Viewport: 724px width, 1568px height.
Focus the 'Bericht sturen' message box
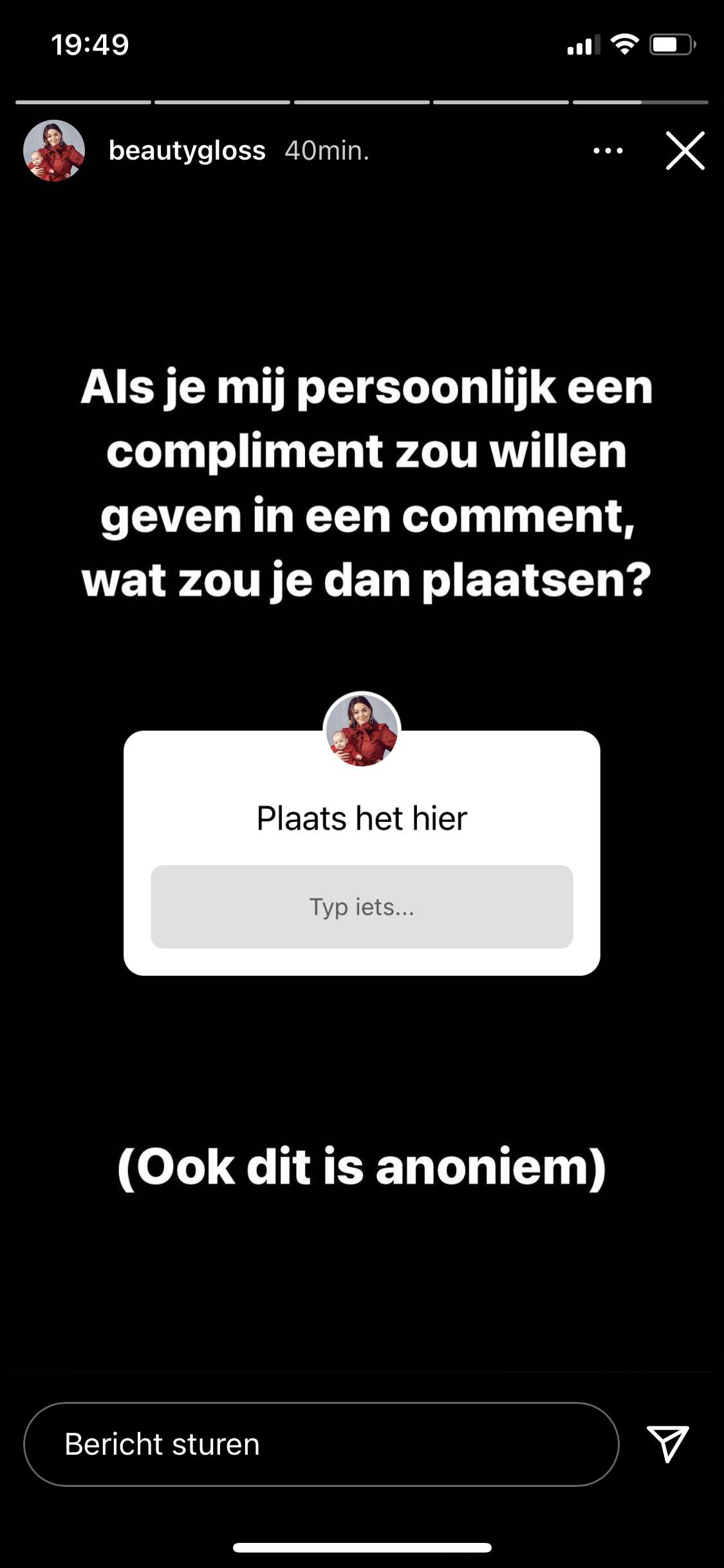tap(321, 1444)
